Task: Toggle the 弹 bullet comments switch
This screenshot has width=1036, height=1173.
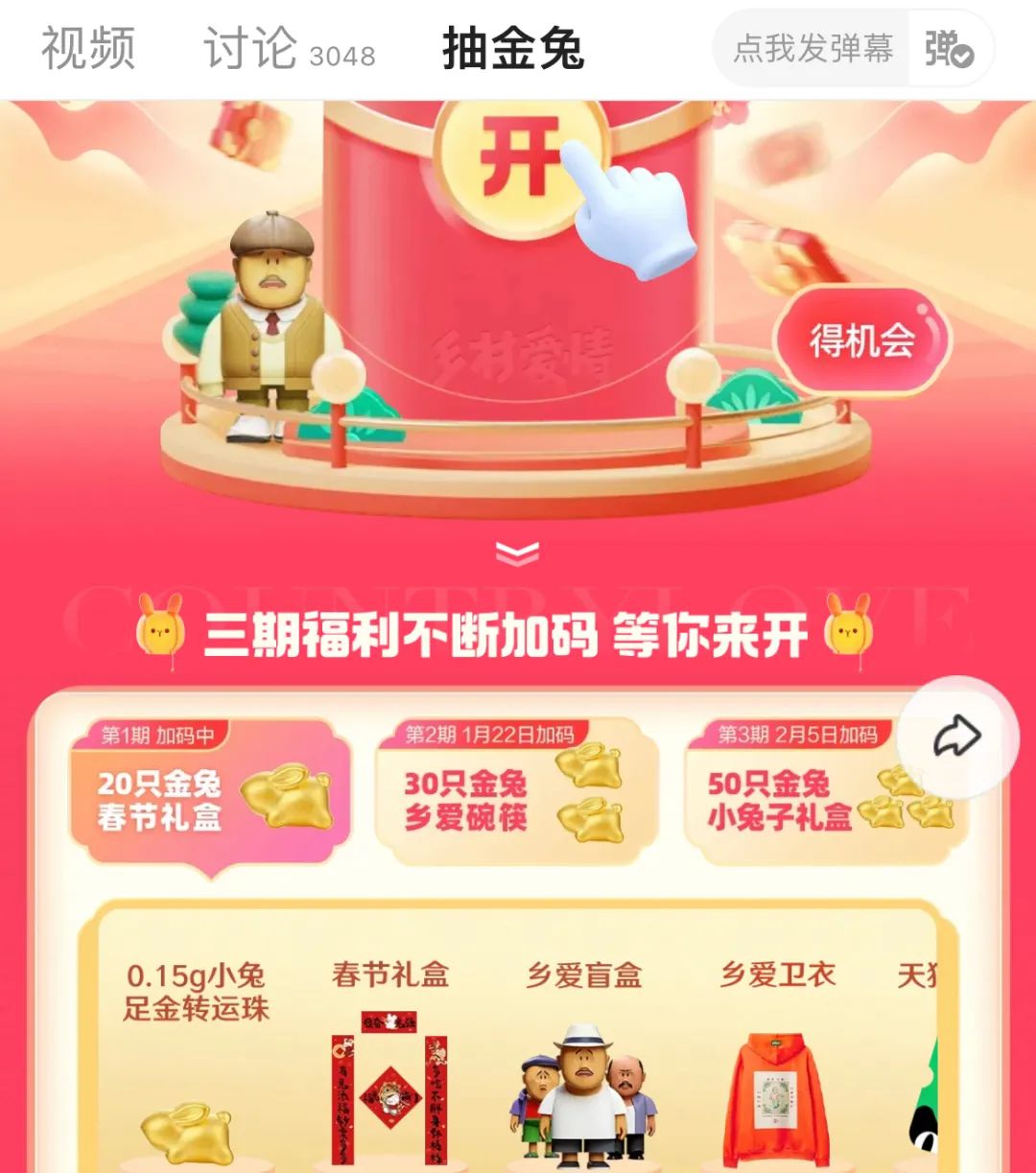Action: (x=949, y=49)
